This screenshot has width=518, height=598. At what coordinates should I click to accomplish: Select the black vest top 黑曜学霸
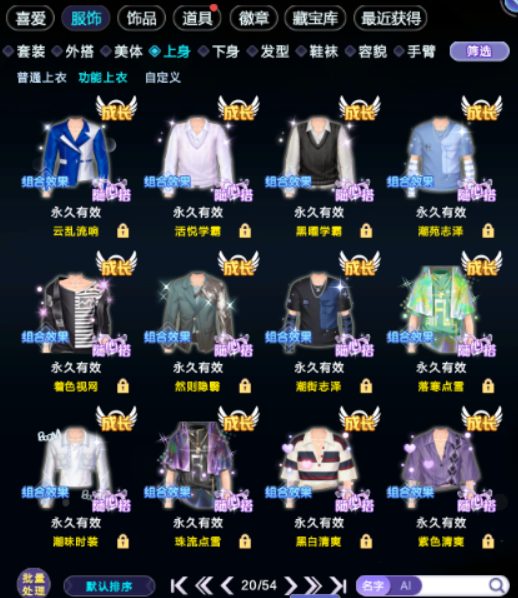coord(320,168)
